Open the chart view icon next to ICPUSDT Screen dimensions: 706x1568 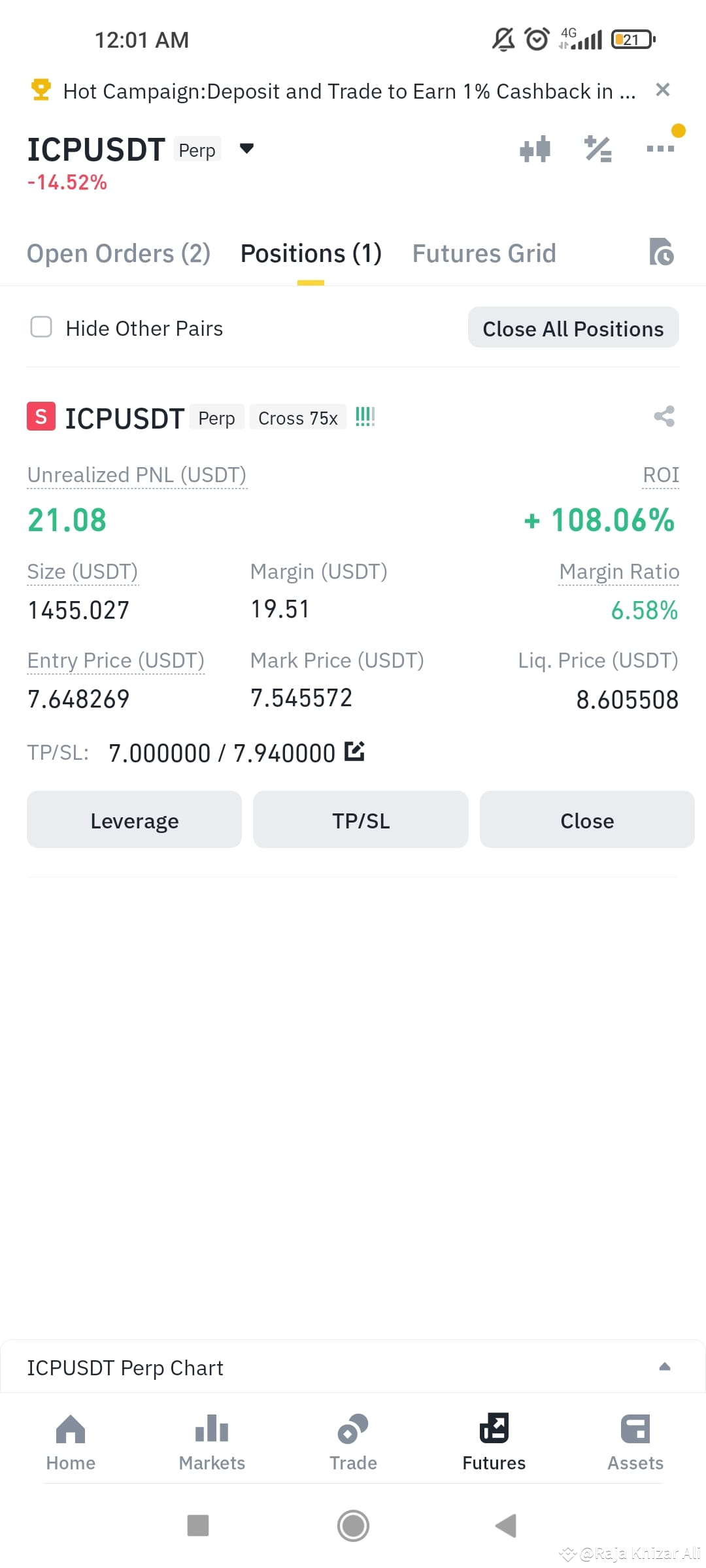[x=535, y=149]
